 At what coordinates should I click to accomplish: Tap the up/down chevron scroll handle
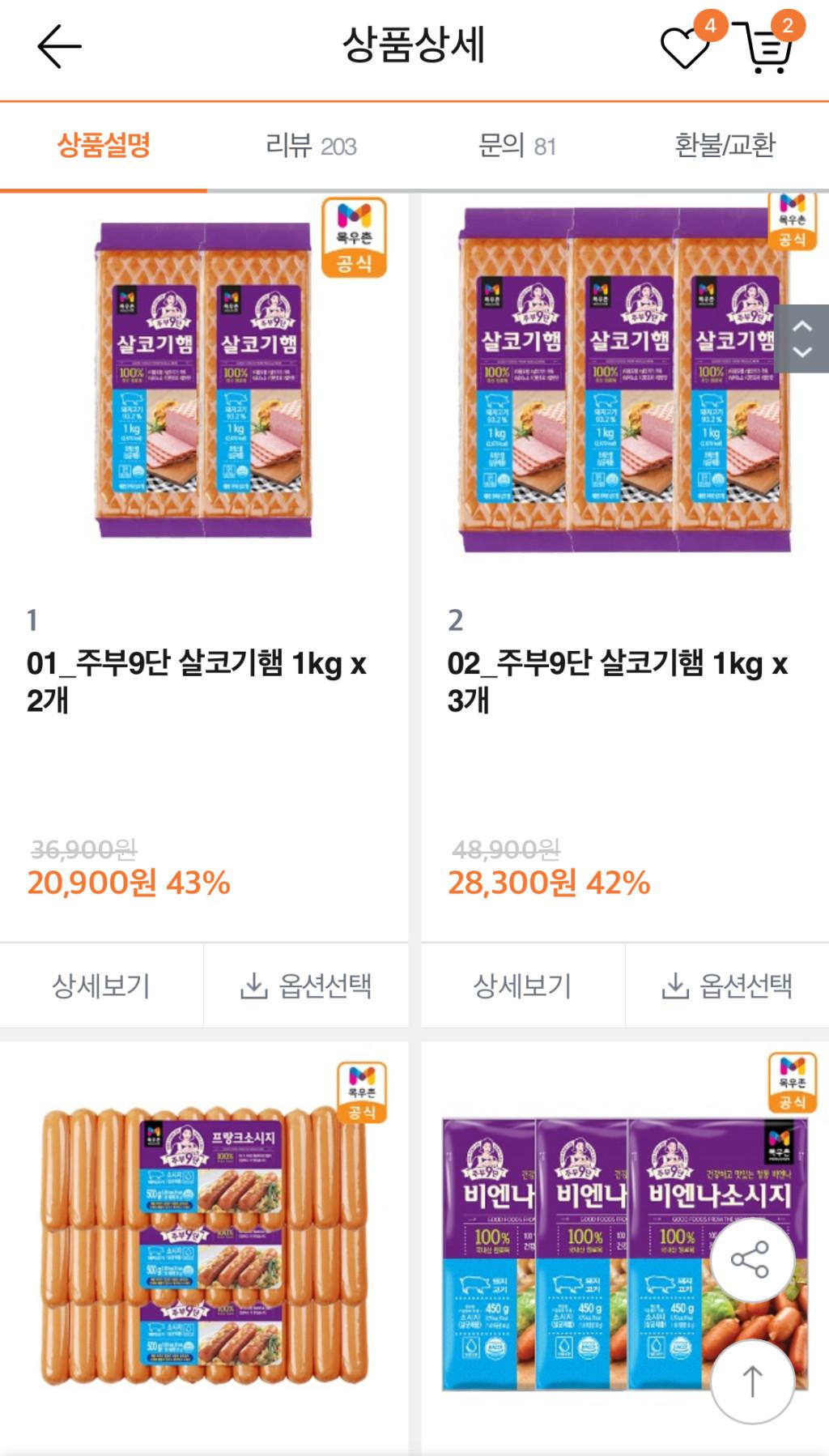pyautogui.click(x=801, y=338)
